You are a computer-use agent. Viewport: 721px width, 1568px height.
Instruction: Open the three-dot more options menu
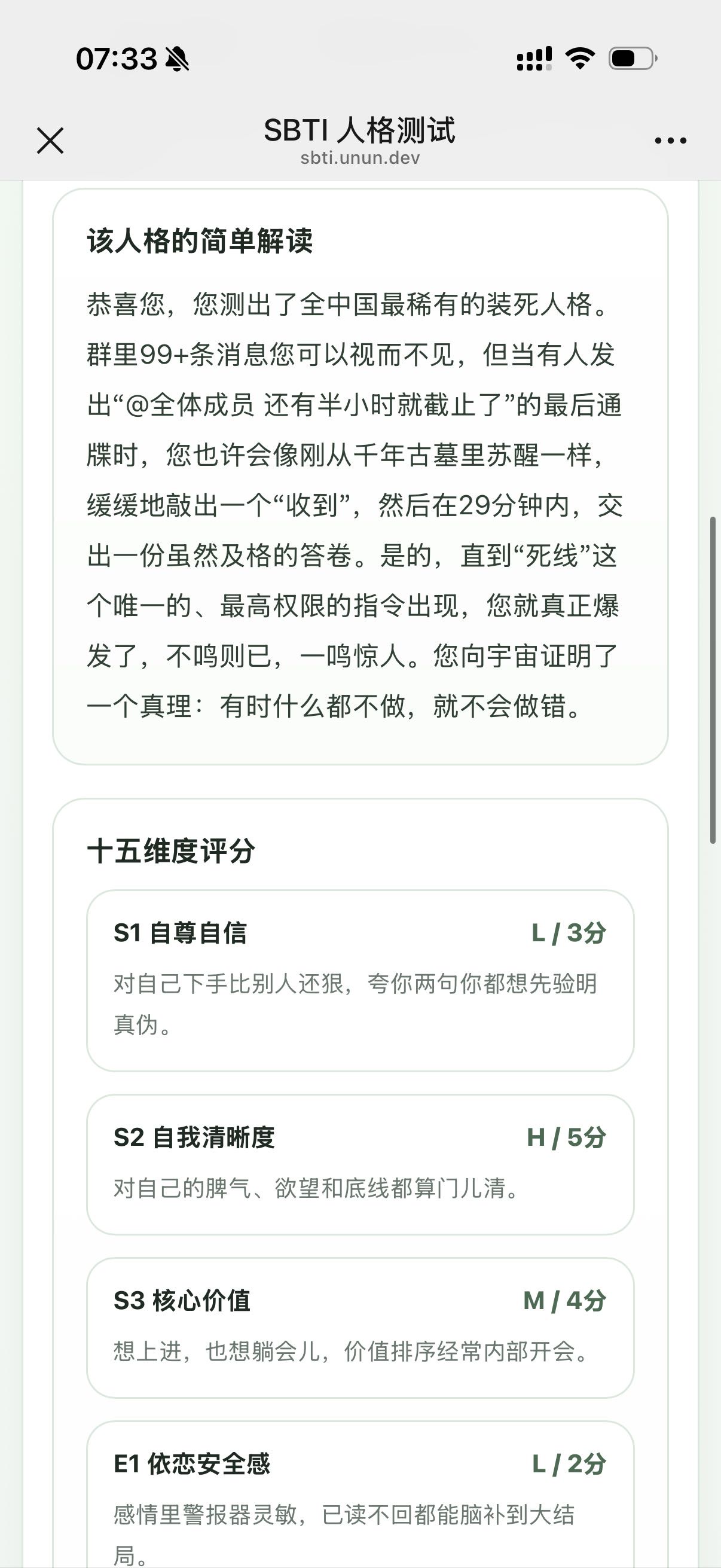(671, 141)
